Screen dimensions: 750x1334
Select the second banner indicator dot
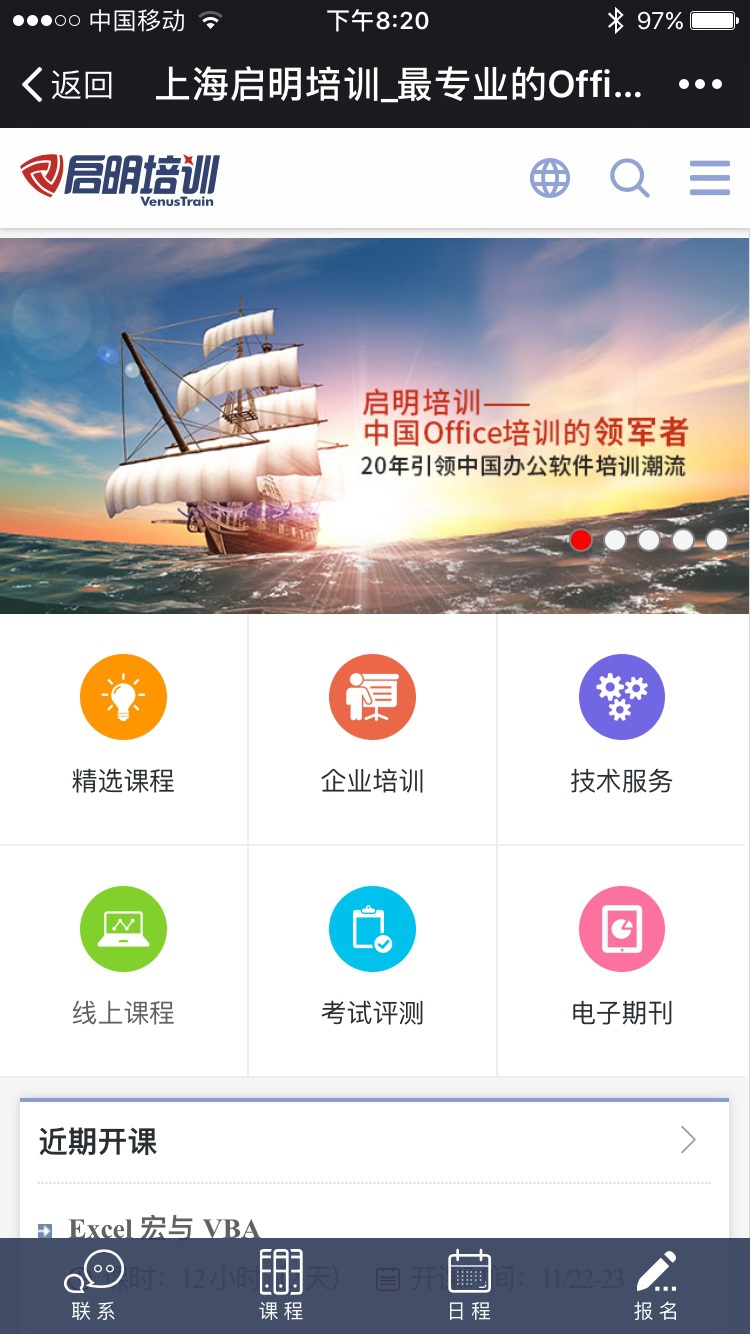pos(615,540)
